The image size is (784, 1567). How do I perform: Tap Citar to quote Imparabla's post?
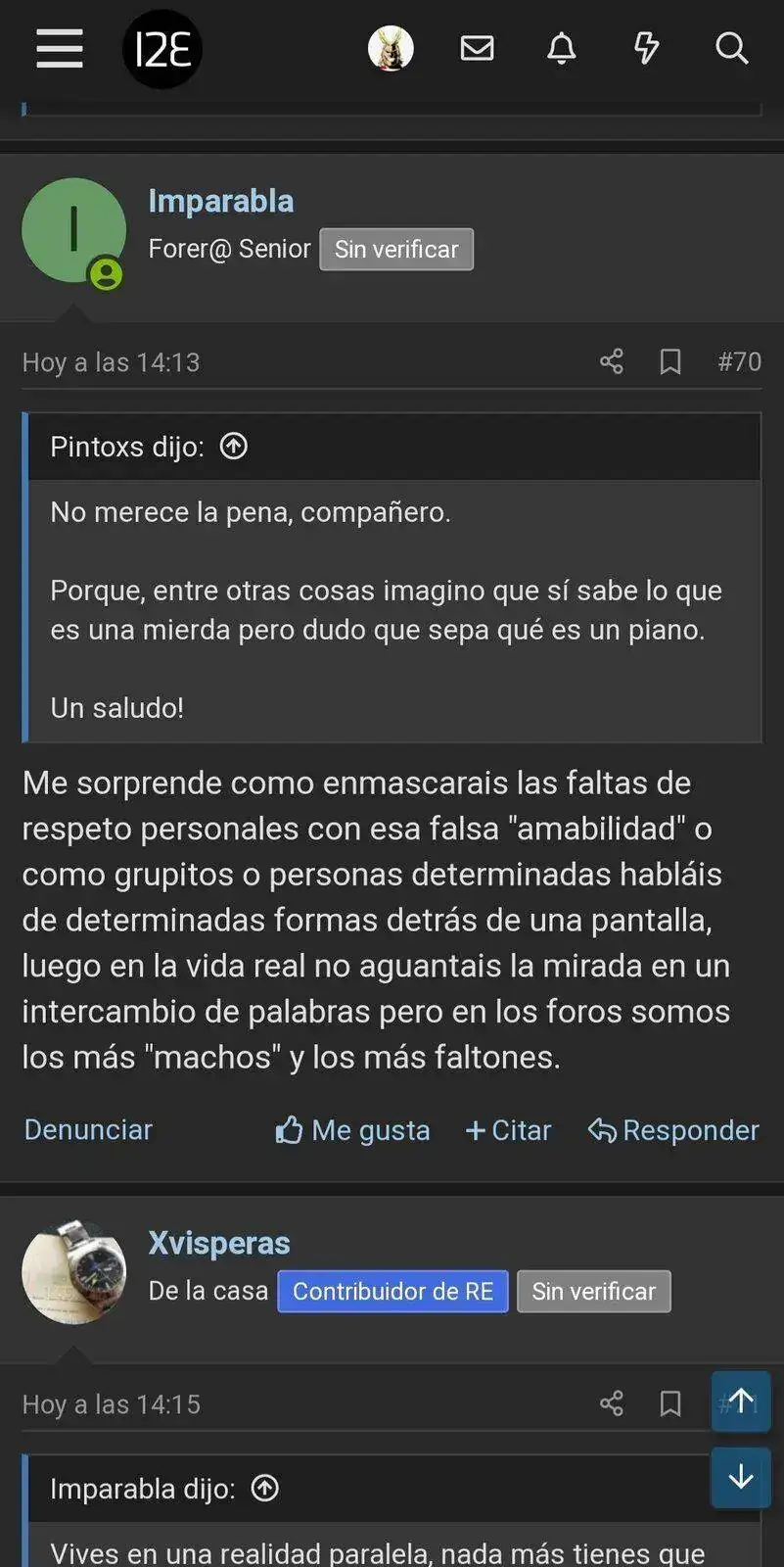point(508,1130)
